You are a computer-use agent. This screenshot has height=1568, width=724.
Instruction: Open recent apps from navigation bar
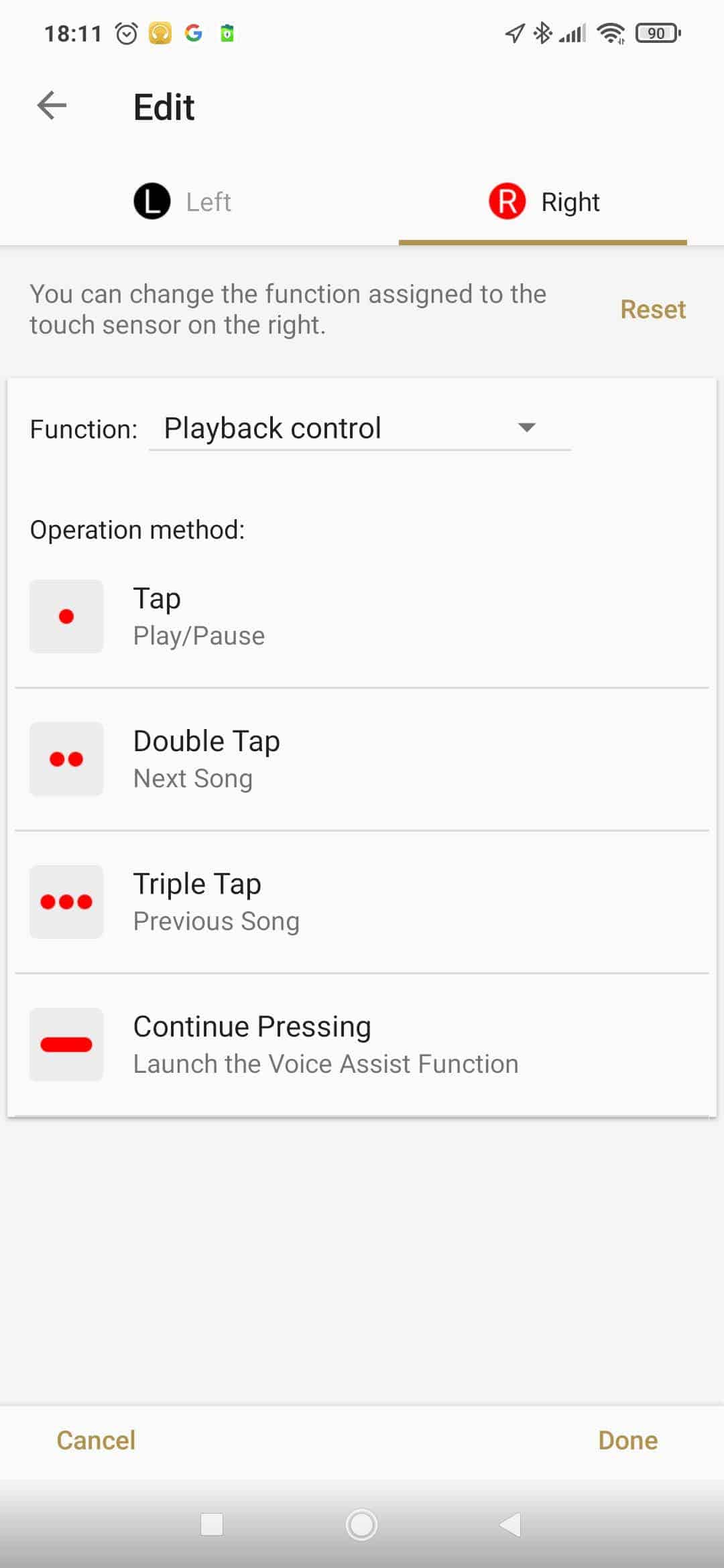click(212, 1524)
